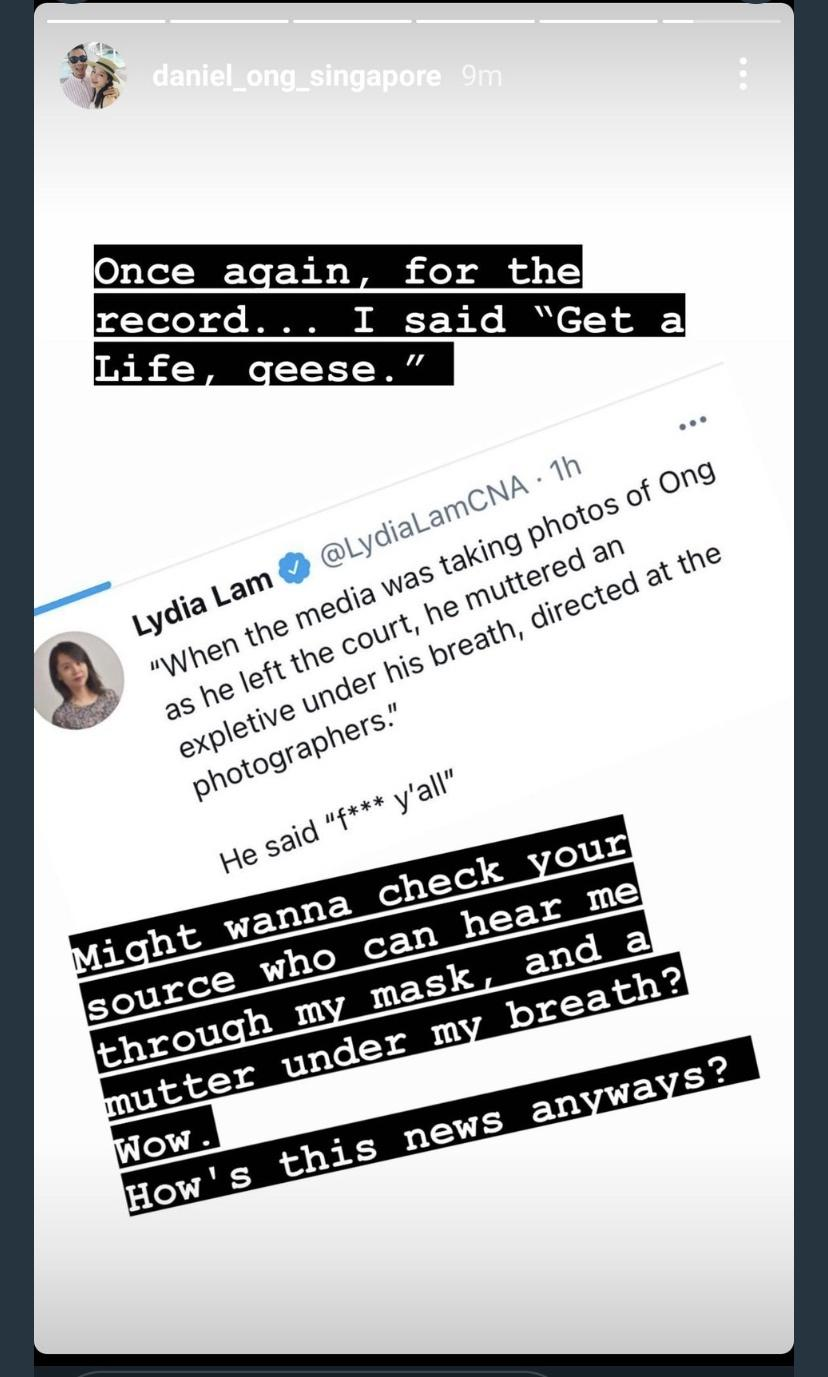This screenshot has height=1377, width=828.
Task: Open daniel_ong_singapore's profile picture
Action: pos(92,76)
